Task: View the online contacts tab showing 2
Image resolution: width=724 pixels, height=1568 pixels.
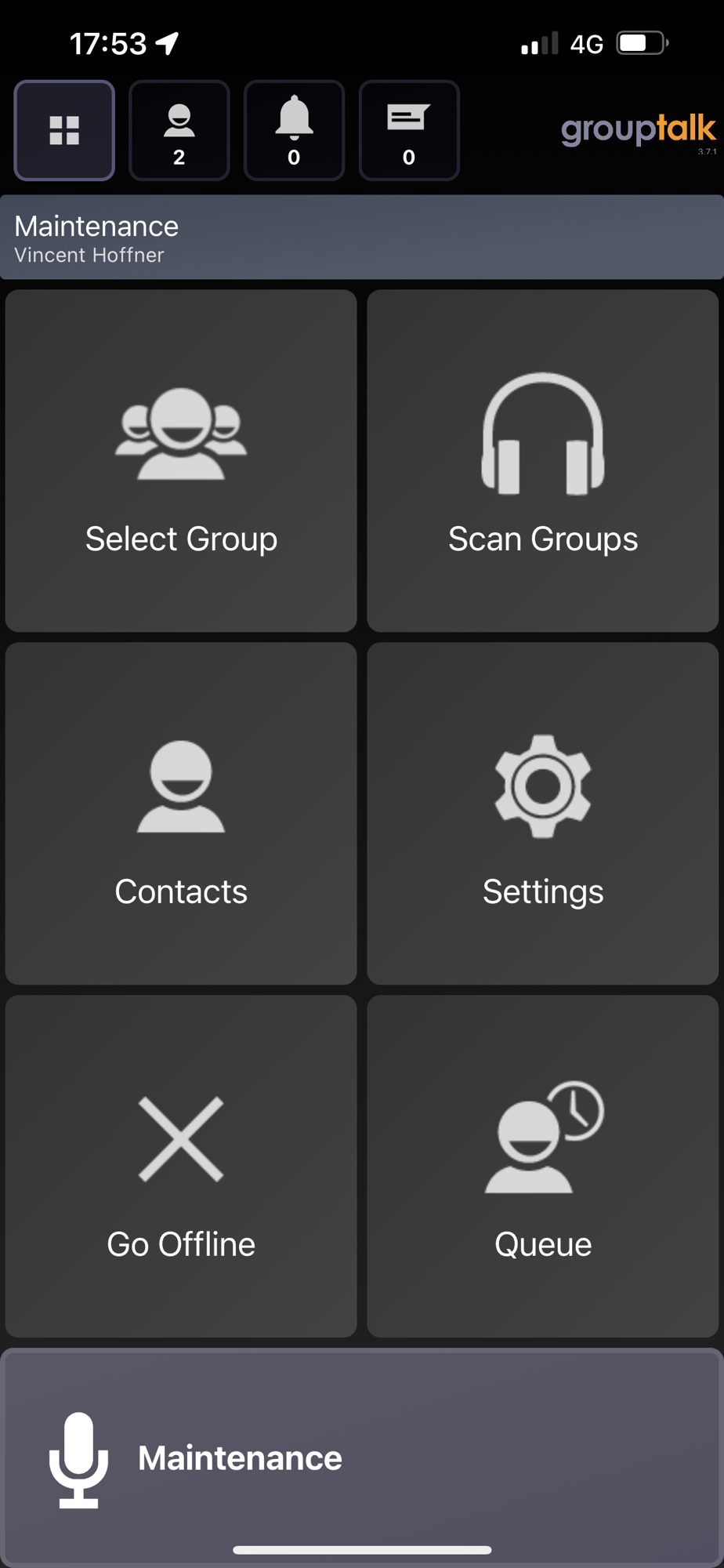Action: click(179, 130)
